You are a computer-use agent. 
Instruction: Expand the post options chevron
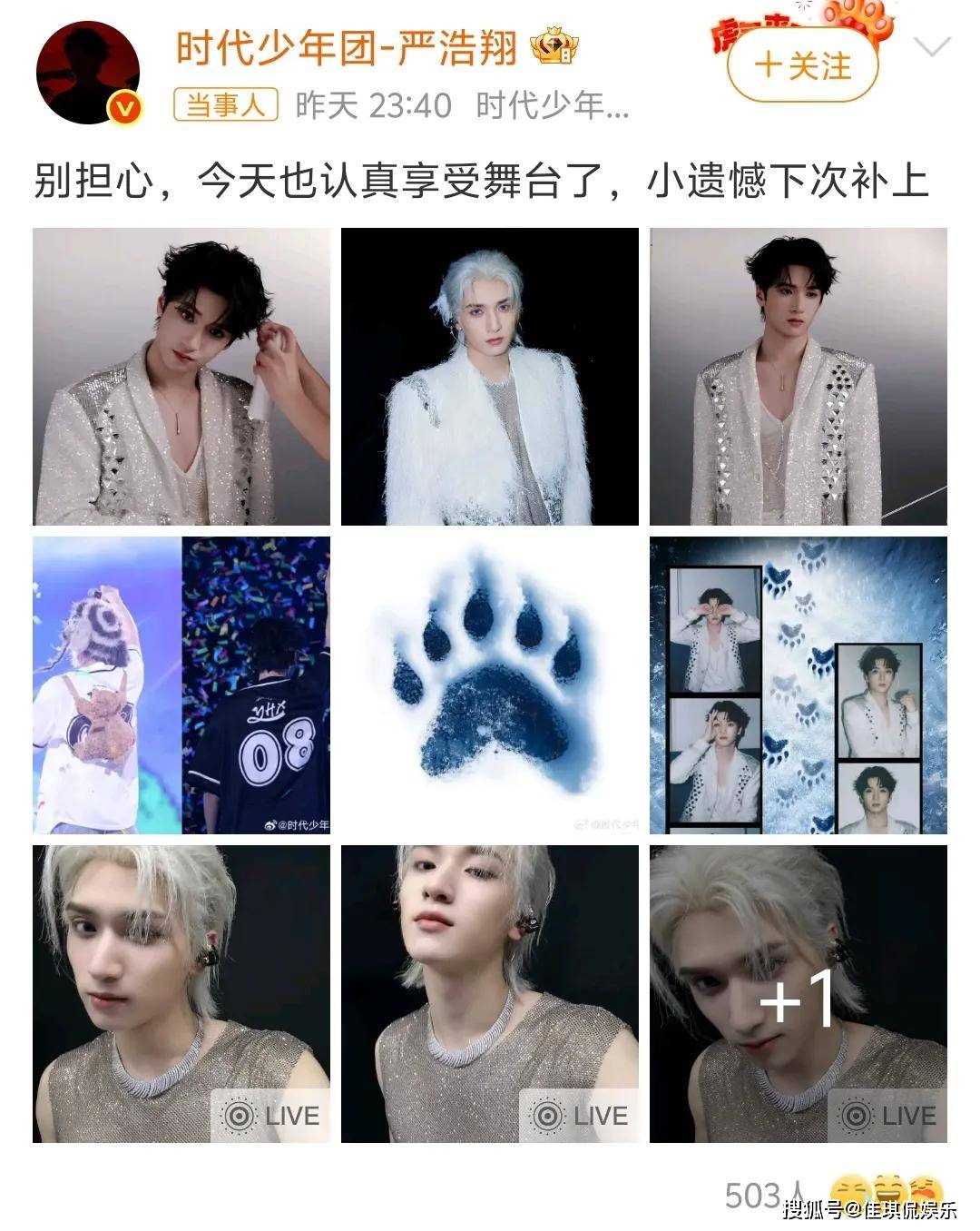pos(931,47)
